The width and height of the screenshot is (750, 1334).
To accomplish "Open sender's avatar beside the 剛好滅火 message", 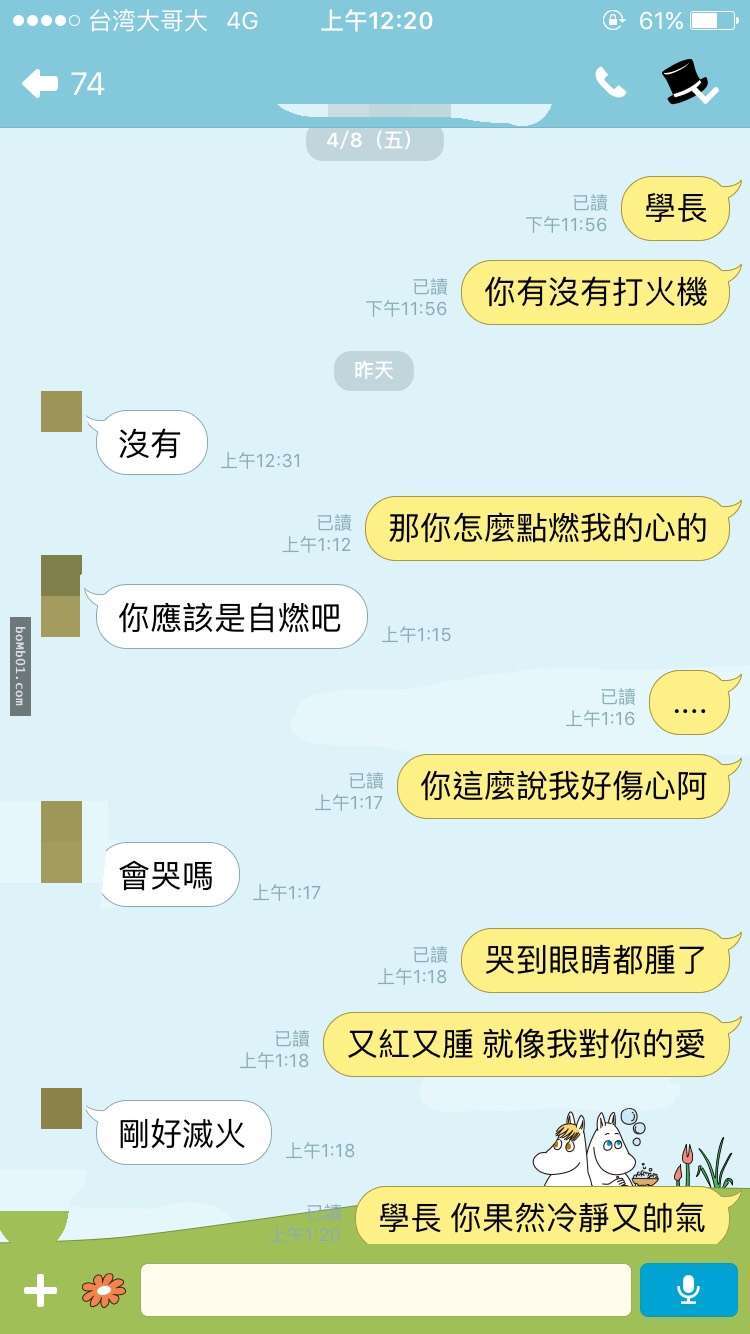I will [61, 1109].
